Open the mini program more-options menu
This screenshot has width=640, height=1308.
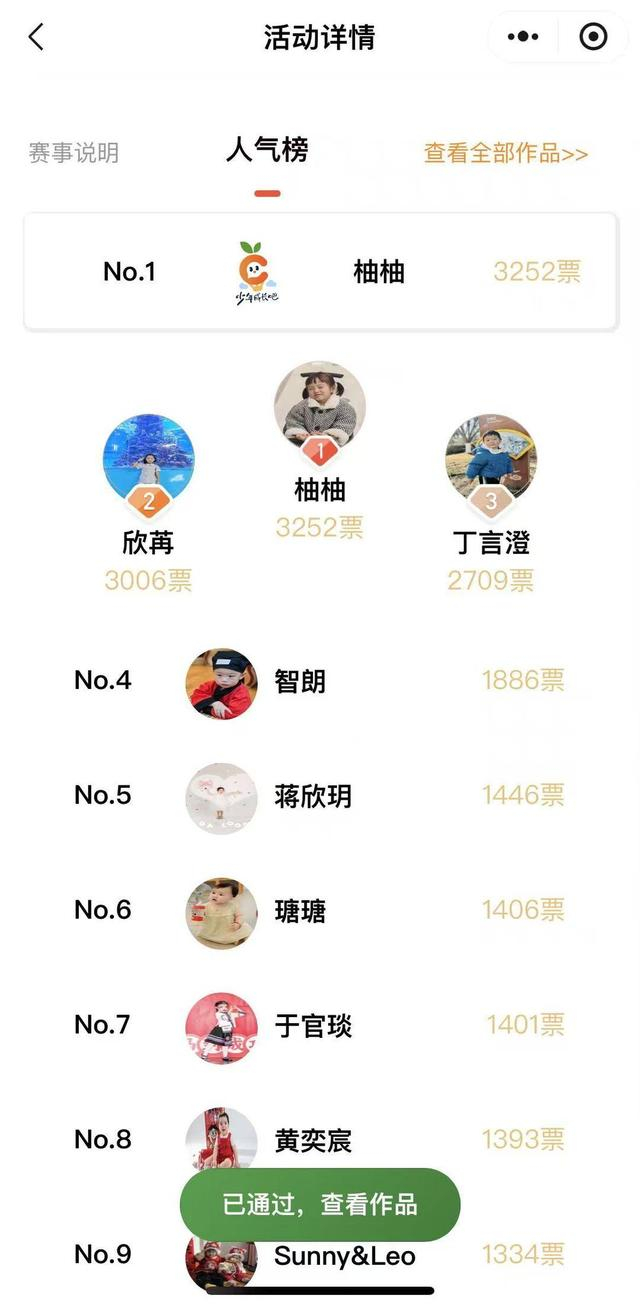[523, 38]
